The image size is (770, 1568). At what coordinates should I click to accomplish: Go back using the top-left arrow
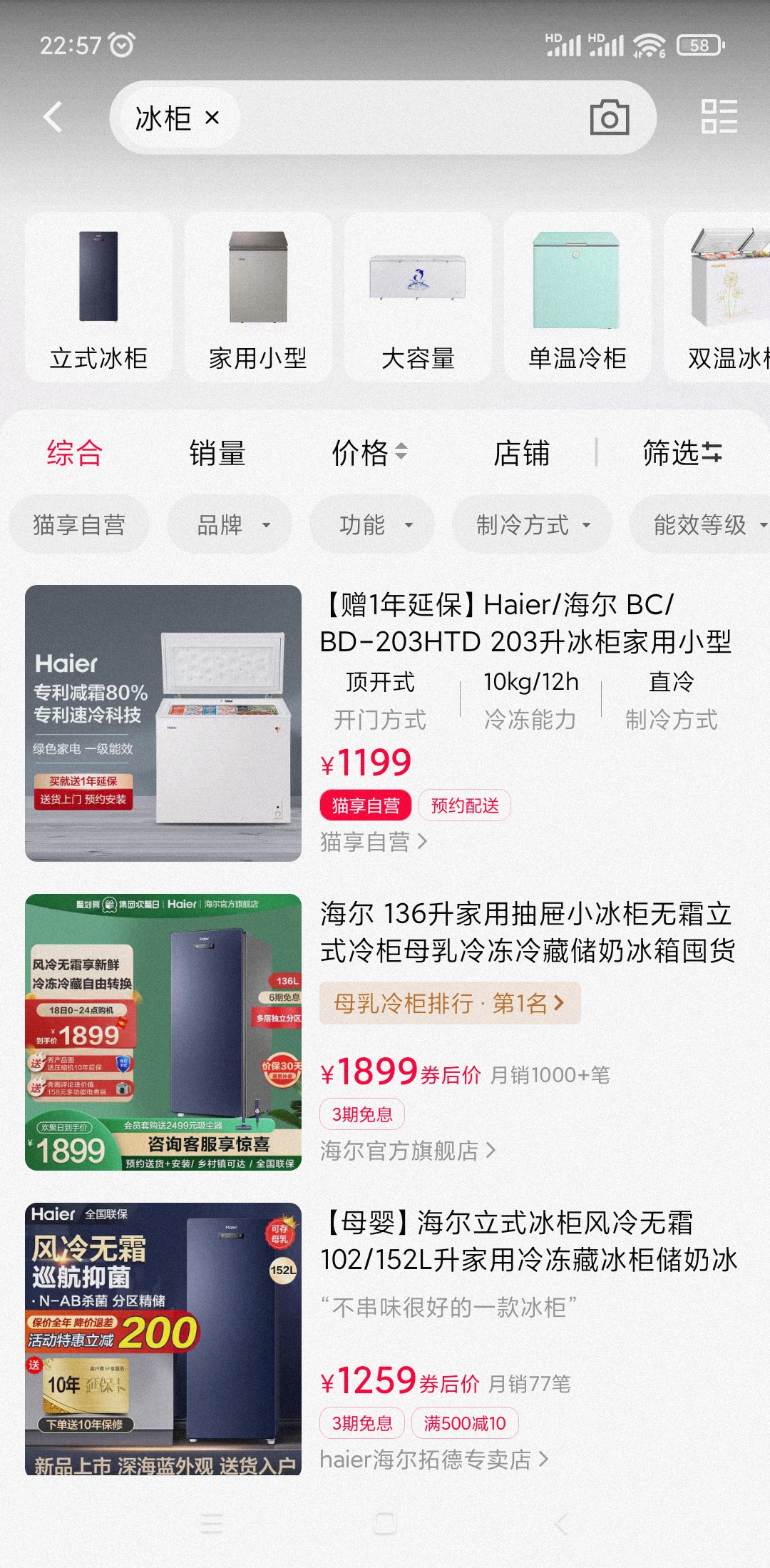pos(53,117)
